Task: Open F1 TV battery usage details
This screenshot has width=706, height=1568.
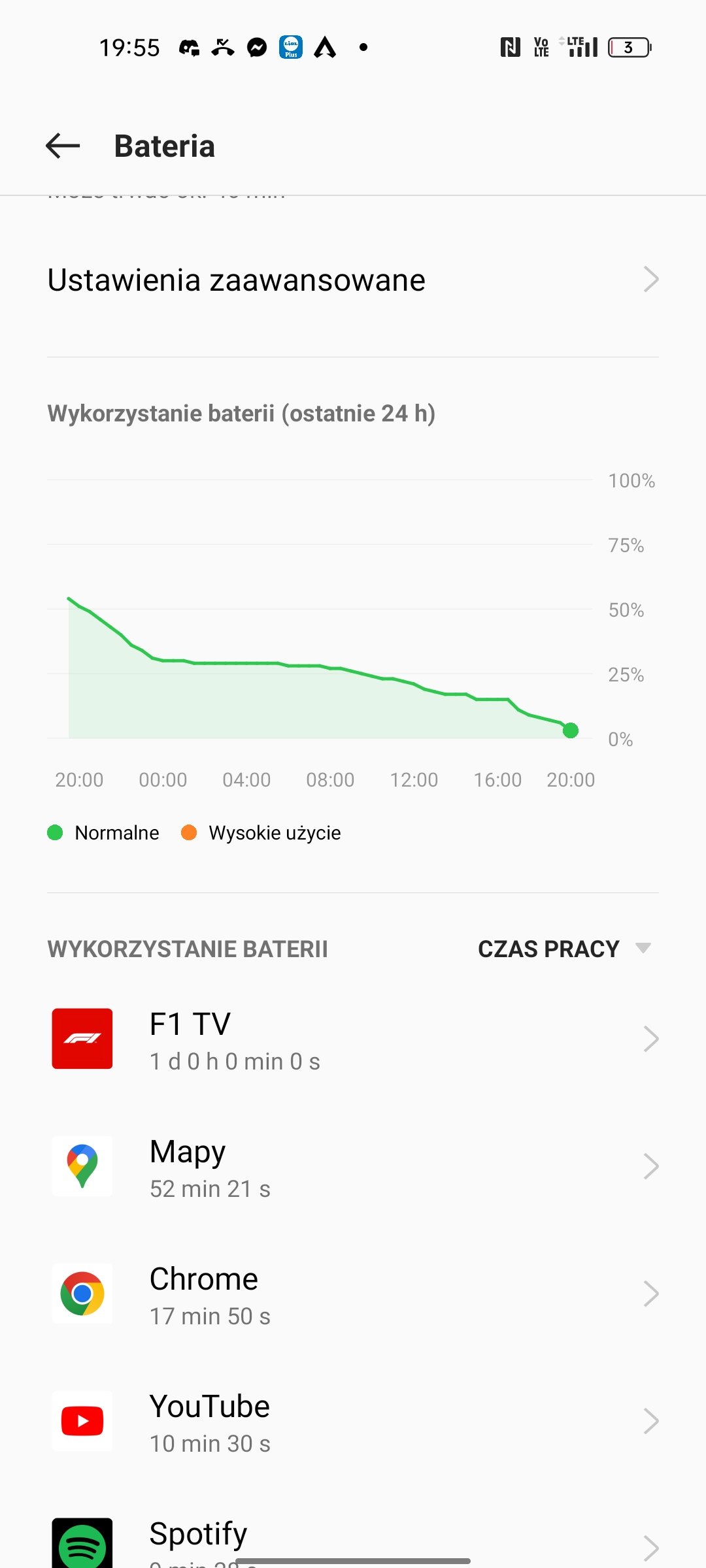Action: [x=353, y=1039]
